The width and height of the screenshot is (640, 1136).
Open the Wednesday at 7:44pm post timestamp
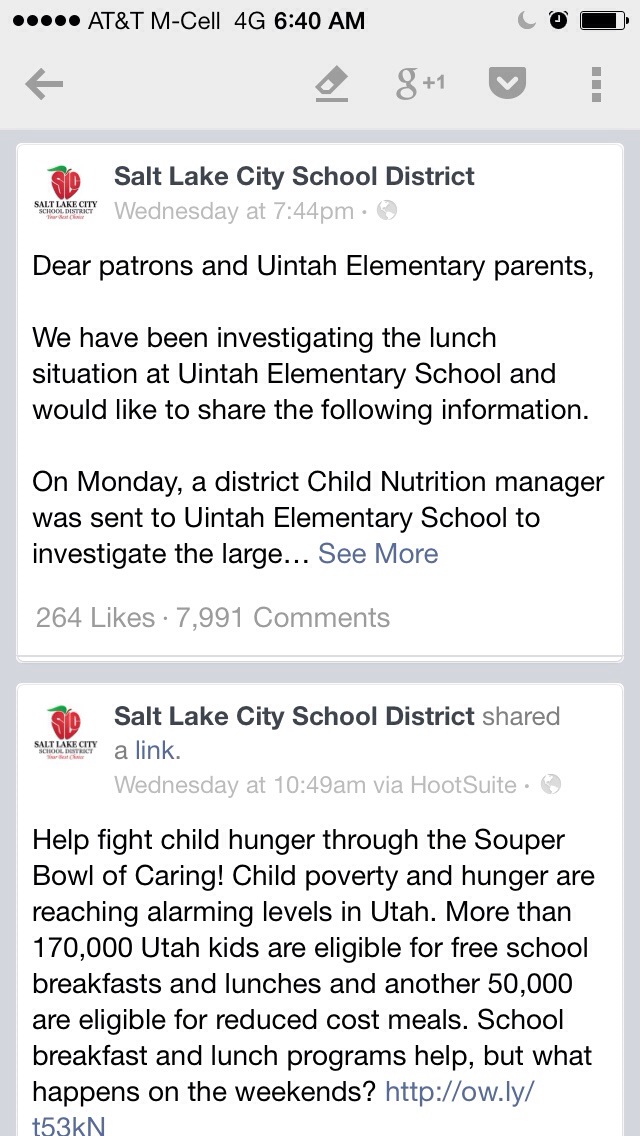tap(234, 211)
